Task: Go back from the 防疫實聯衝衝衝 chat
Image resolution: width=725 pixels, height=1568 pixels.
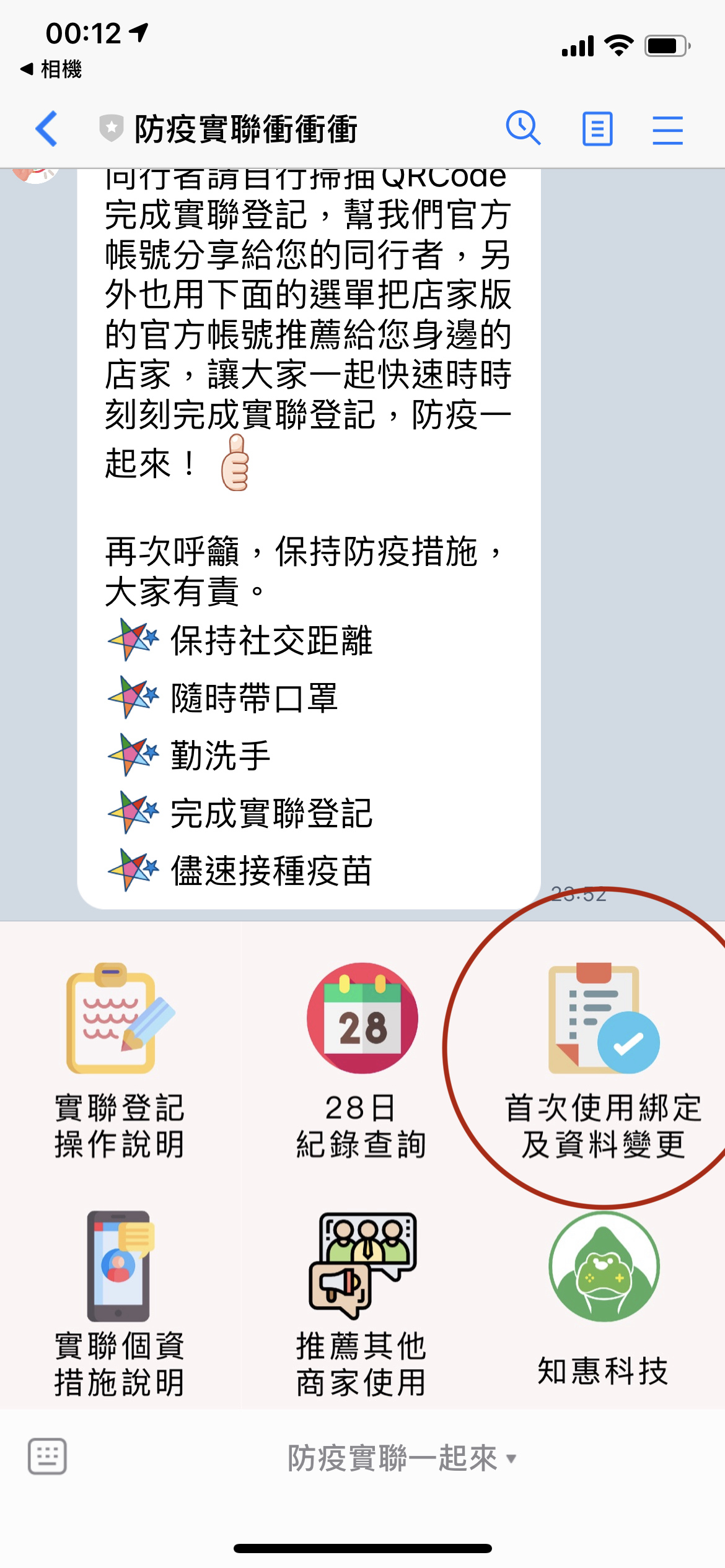Action: [47, 129]
